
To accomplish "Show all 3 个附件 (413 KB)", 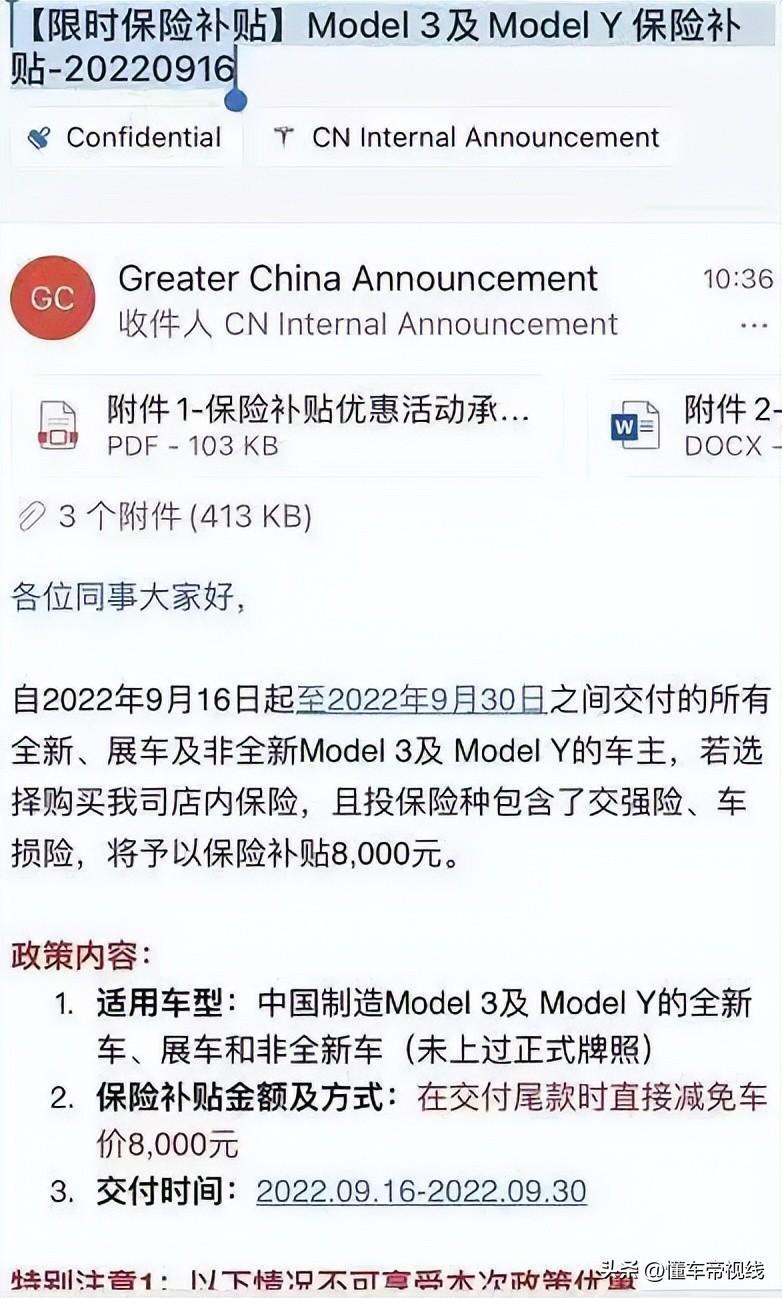I will coord(166,516).
